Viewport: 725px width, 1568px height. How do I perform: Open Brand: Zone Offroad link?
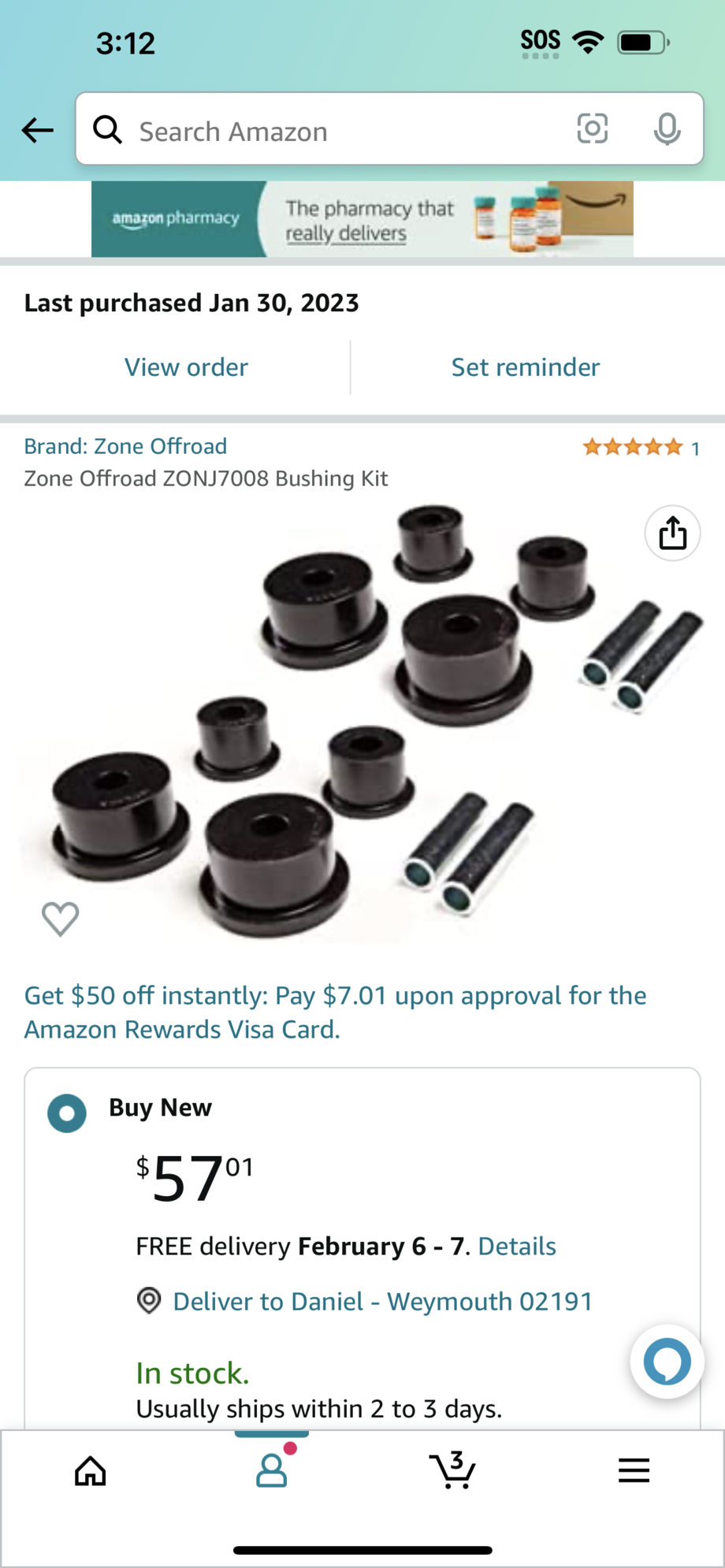(125, 446)
